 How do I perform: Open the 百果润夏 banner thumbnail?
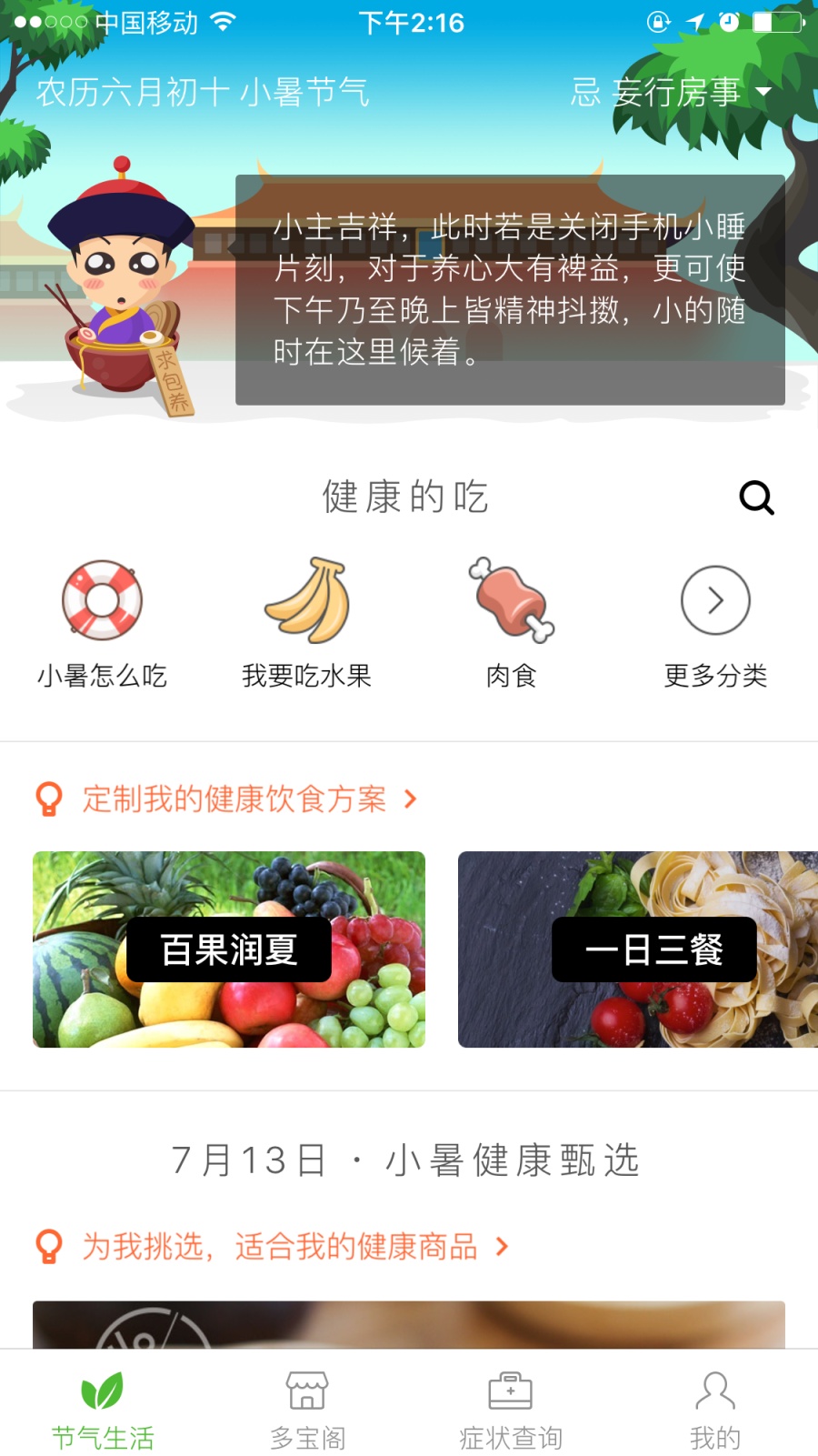(228, 949)
